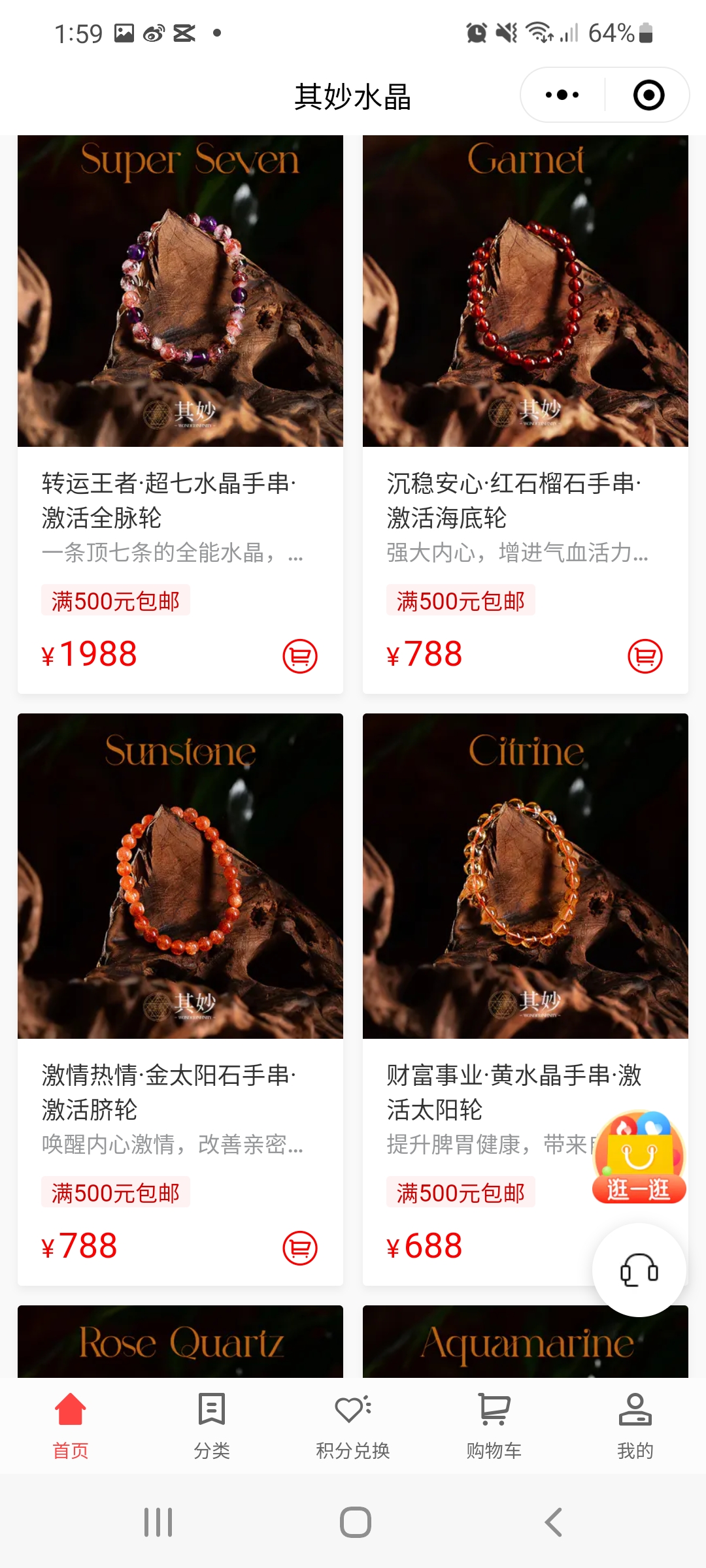Open the Garnet 红石榴石手串 product
The image size is (706, 1568).
[x=526, y=291]
